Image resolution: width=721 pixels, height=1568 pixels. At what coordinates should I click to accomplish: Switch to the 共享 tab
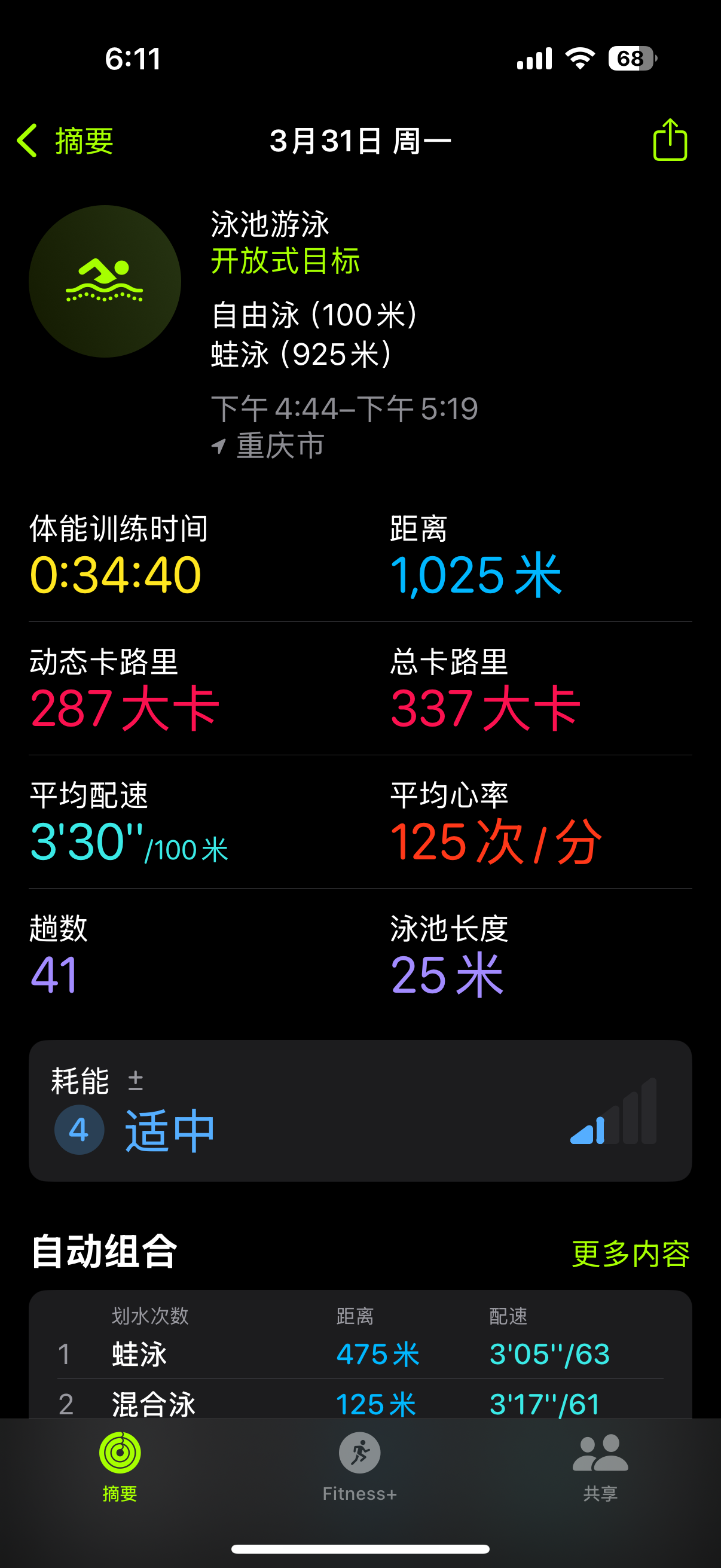click(600, 1467)
